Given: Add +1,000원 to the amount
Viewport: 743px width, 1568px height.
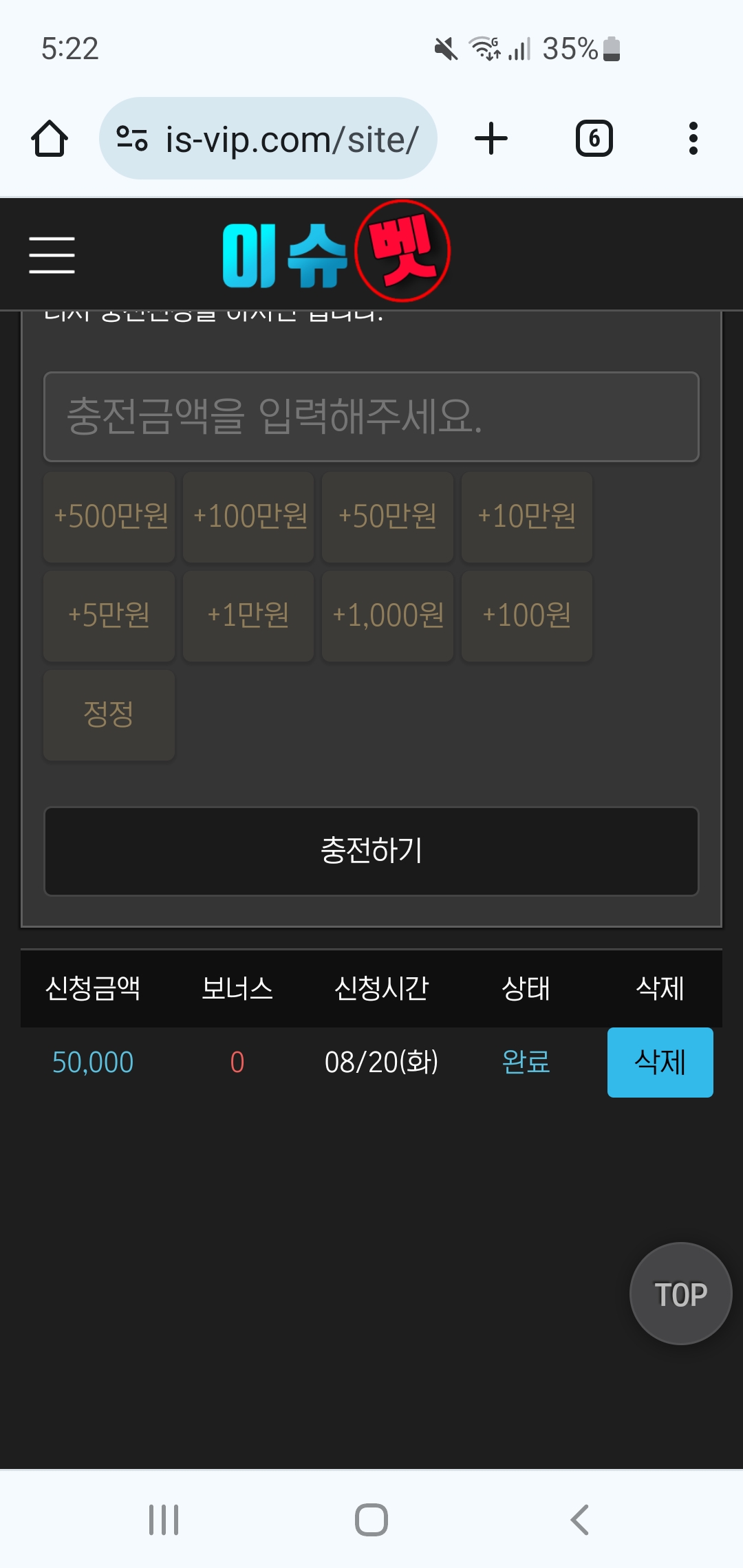Looking at the screenshot, I should click(x=387, y=616).
